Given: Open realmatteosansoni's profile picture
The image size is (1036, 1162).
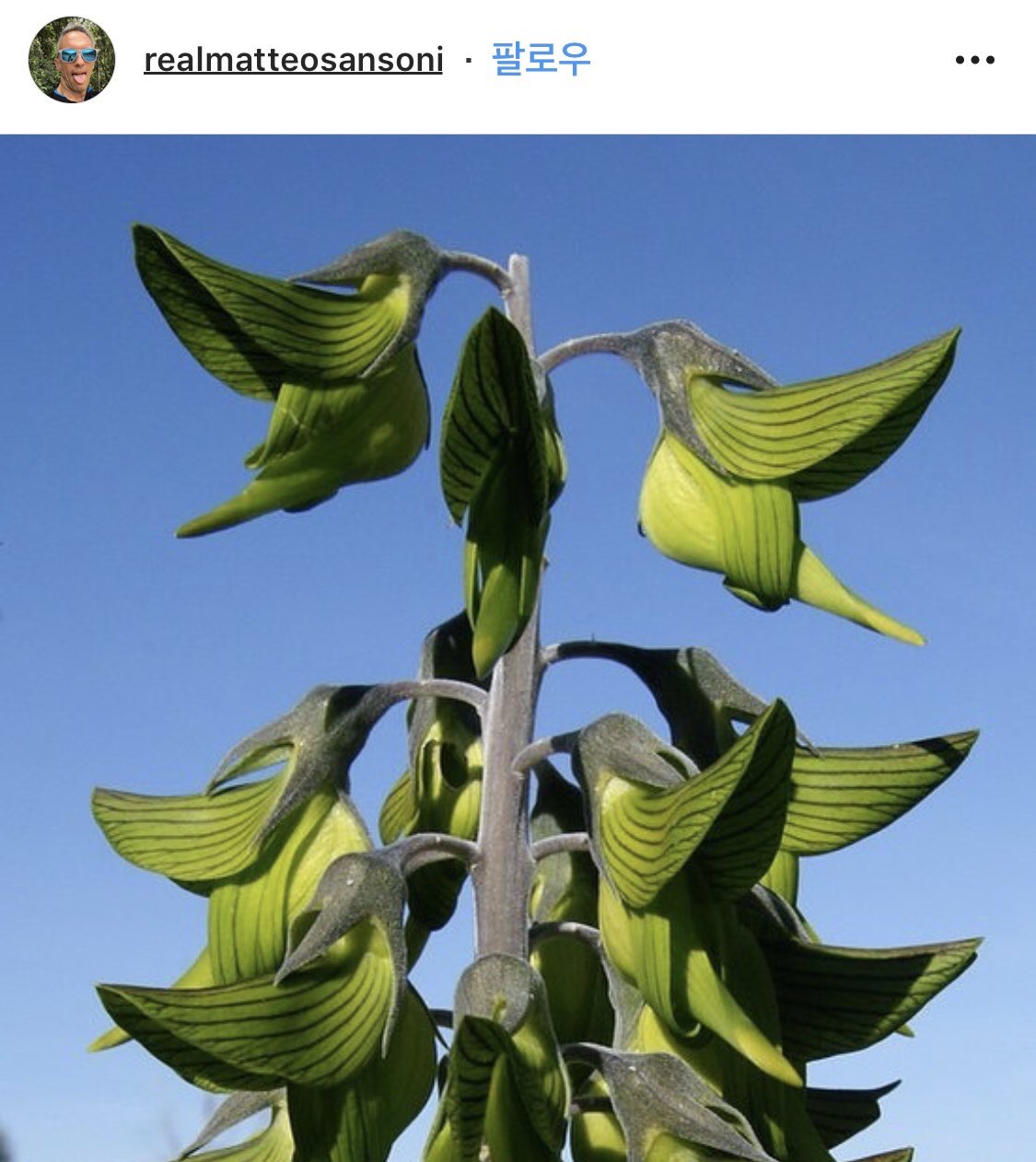Looking at the screenshot, I should coord(72,60).
